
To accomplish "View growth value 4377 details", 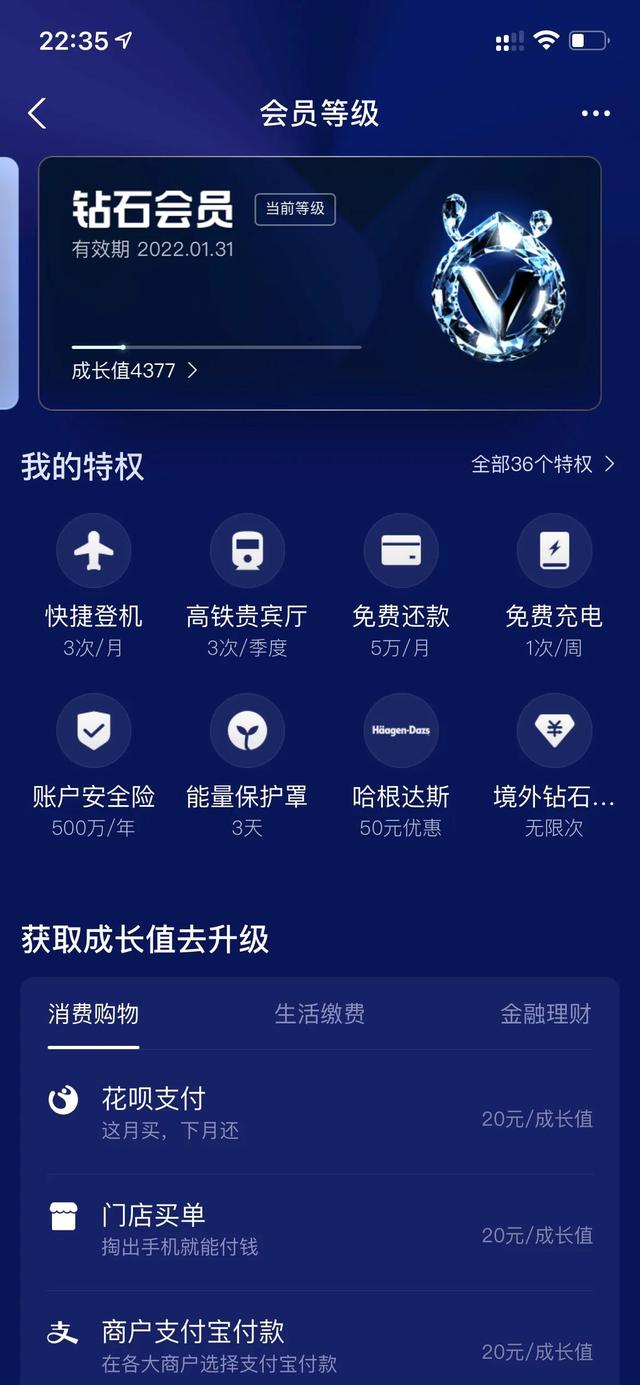I will click(135, 370).
